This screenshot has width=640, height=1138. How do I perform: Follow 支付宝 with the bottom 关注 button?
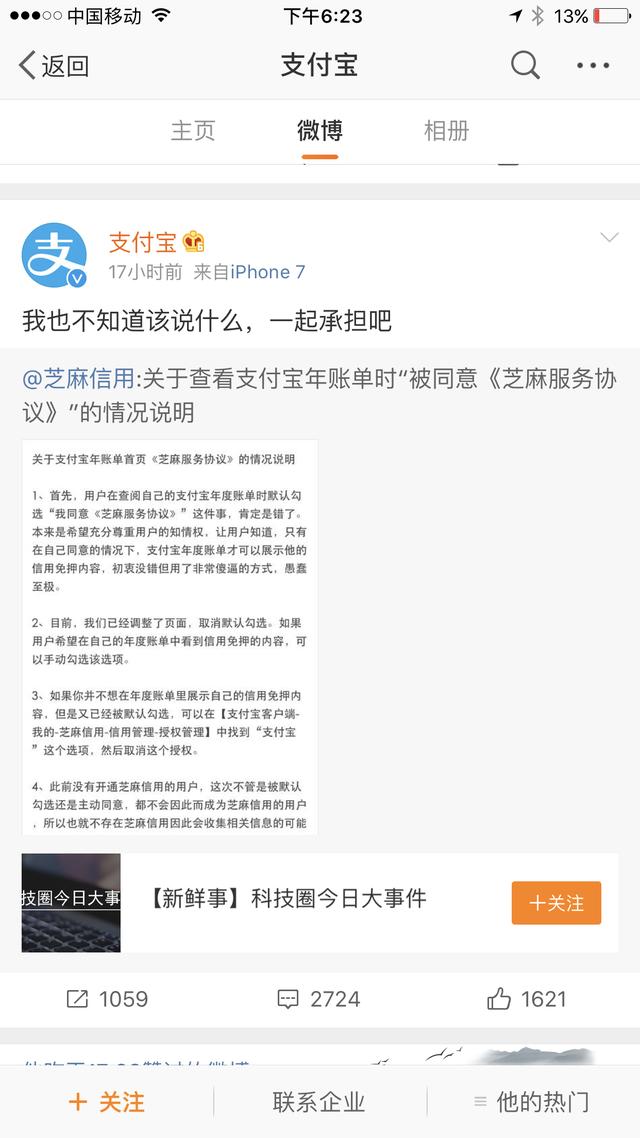tap(107, 1102)
